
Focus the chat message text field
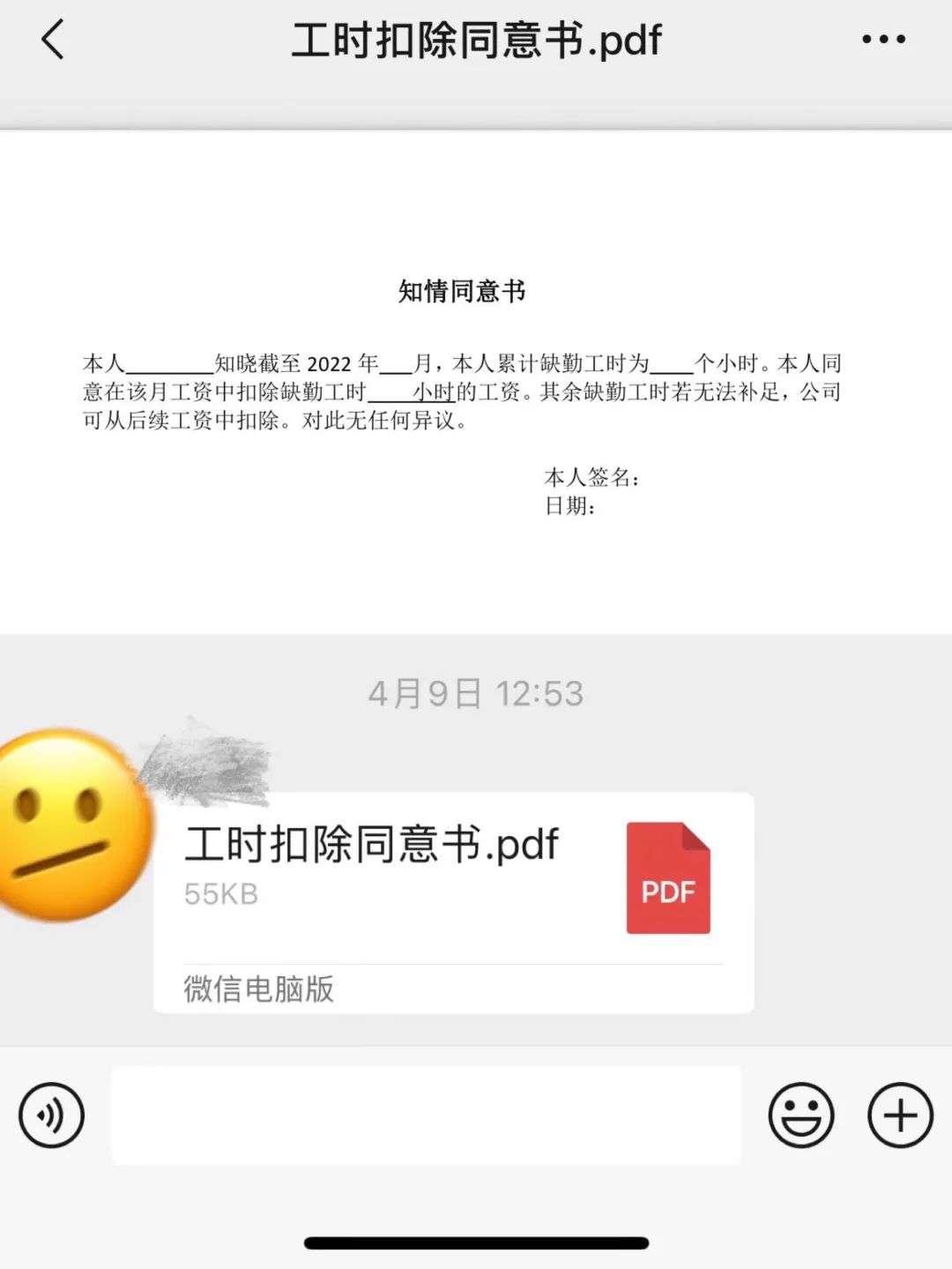click(x=426, y=1116)
